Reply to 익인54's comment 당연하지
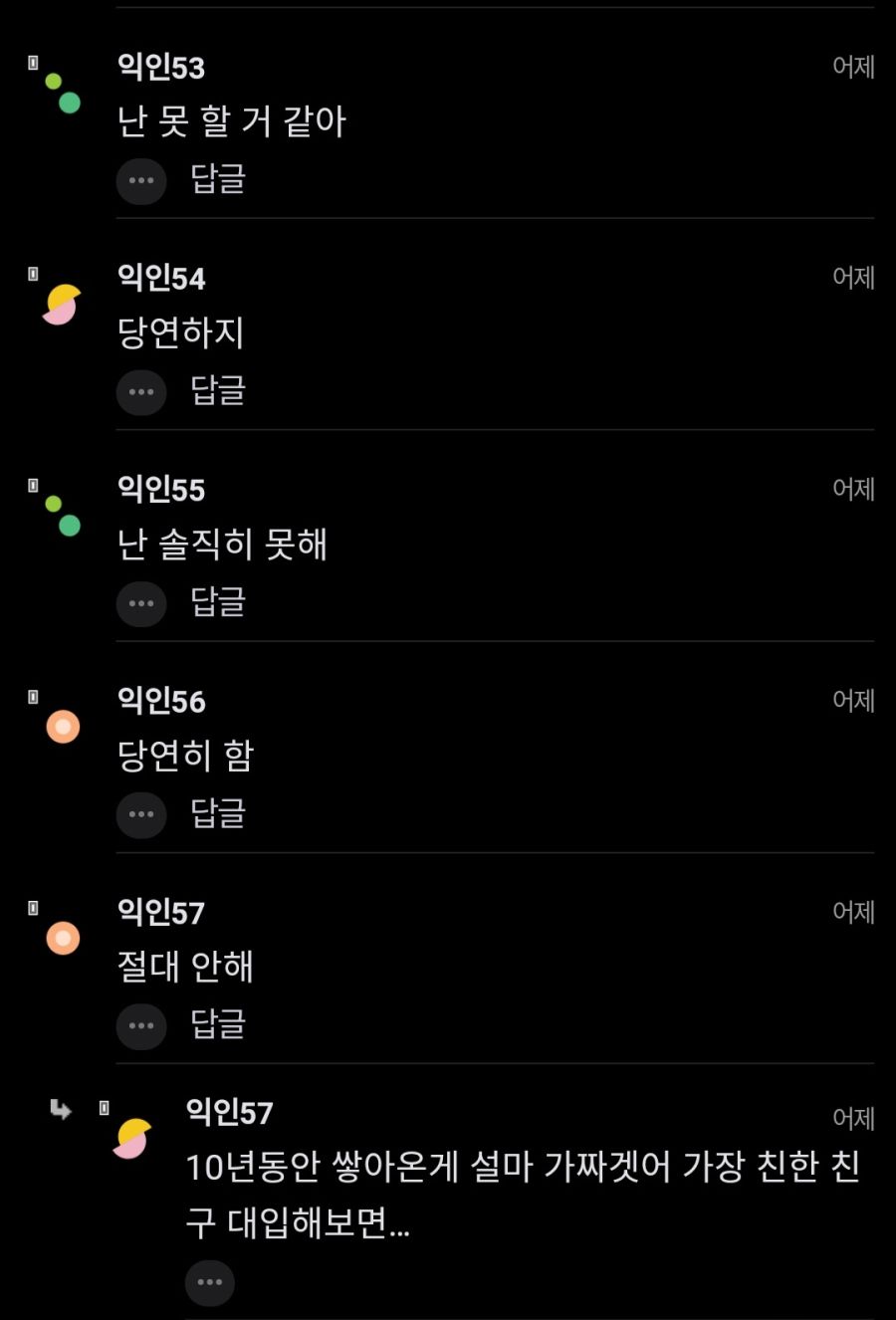The image size is (896, 1320). tap(218, 390)
